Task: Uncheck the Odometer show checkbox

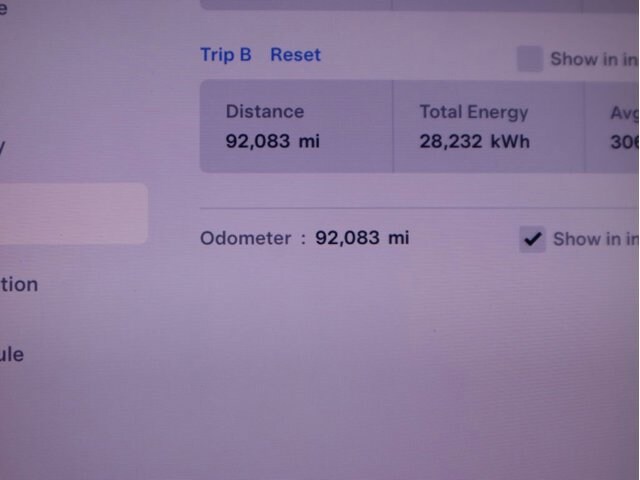Action: click(x=532, y=239)
